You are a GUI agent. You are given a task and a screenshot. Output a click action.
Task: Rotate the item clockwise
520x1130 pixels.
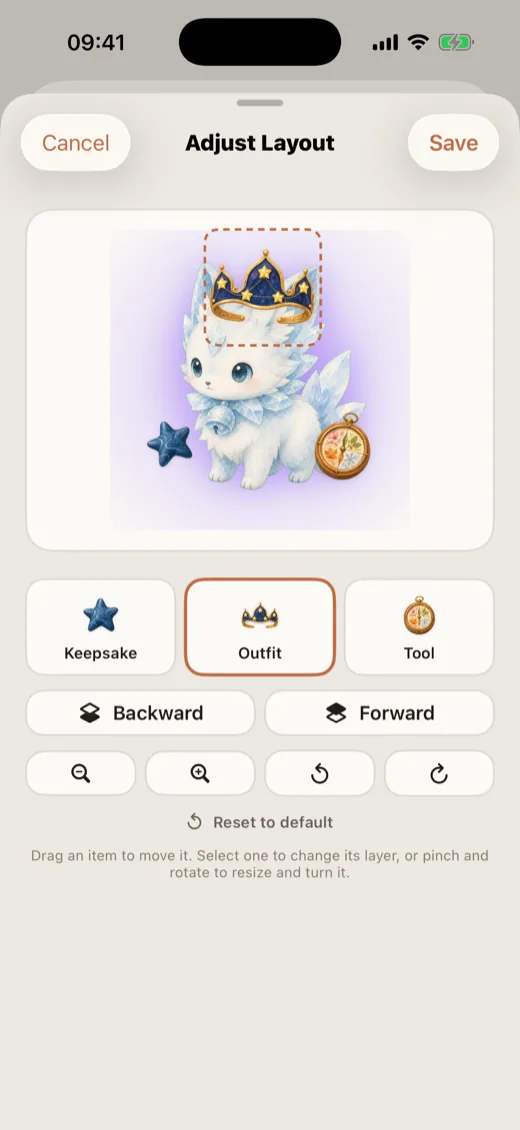(439, 773)
